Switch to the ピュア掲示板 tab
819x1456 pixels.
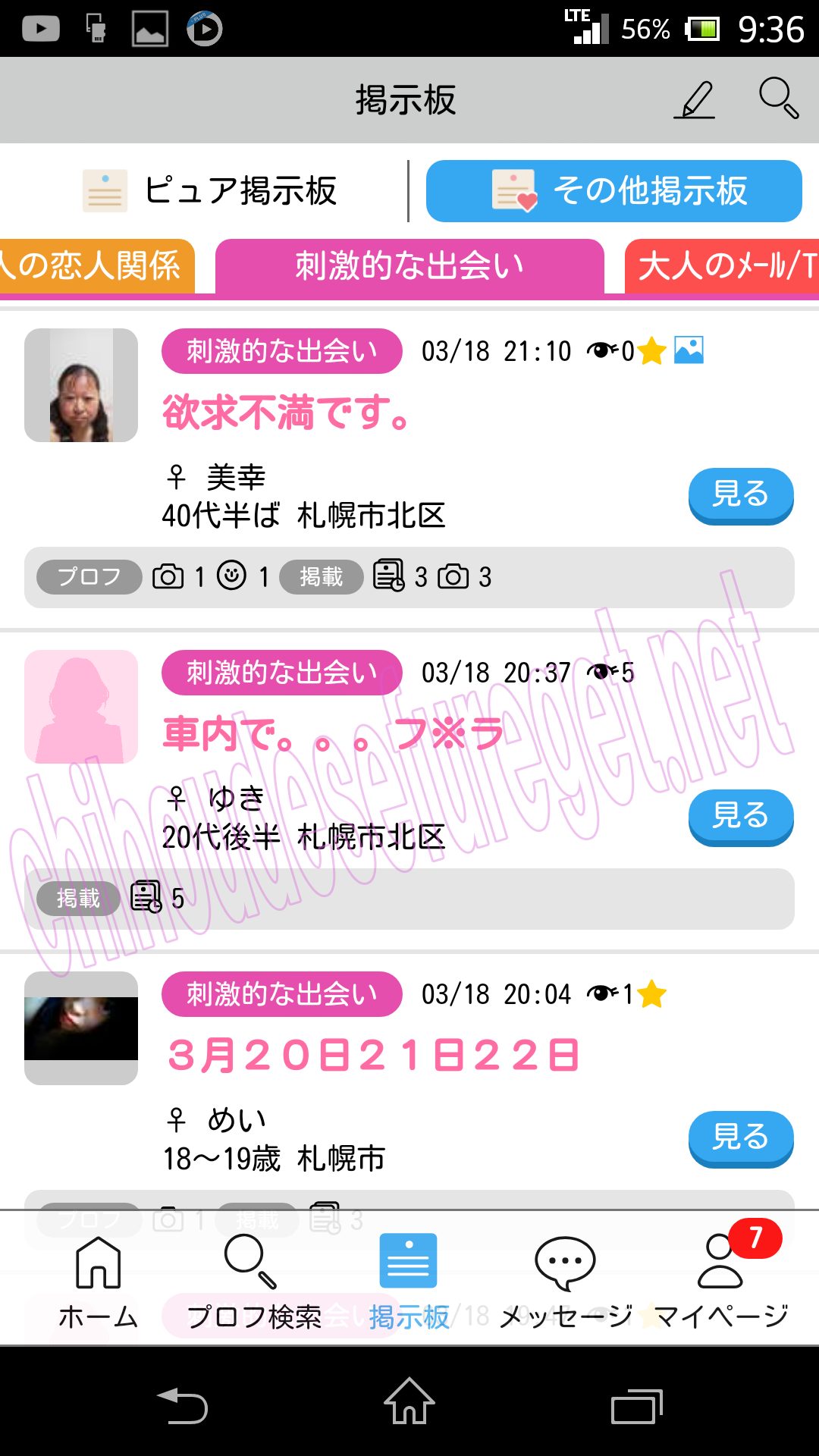(210, 190)
